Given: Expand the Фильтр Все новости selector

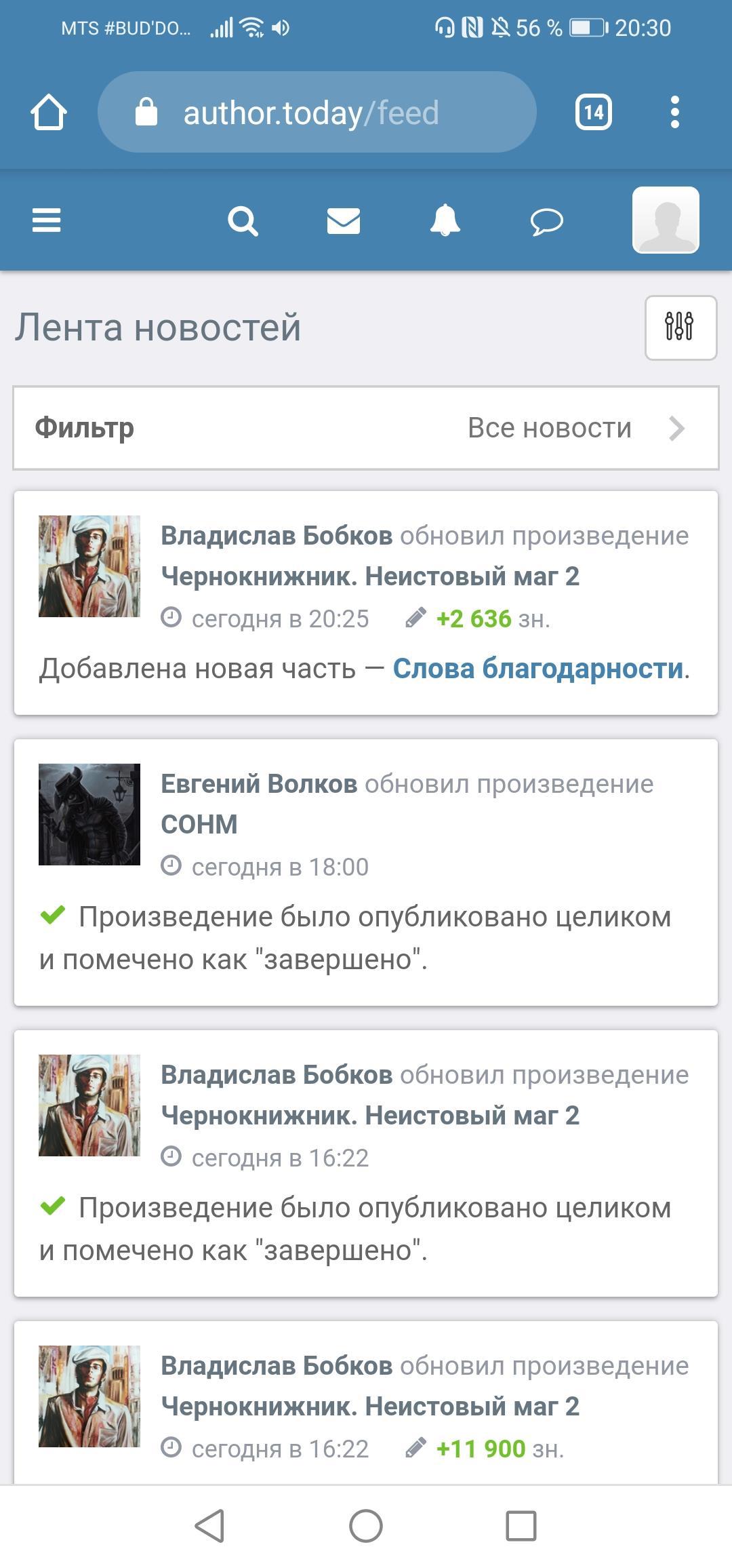Looking at the screenshot, I should point(366,428).
